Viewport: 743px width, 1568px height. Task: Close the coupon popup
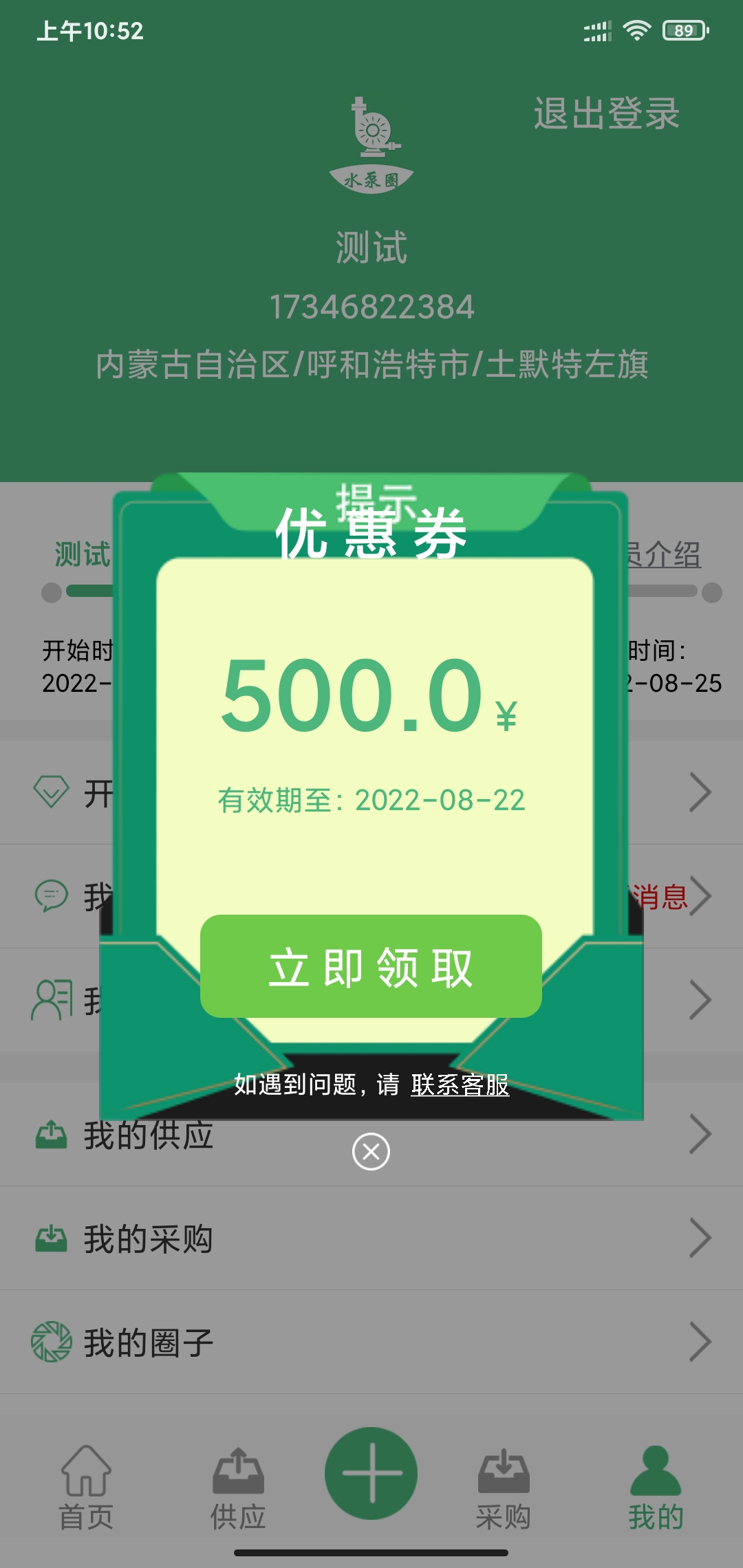[371, 1151]
